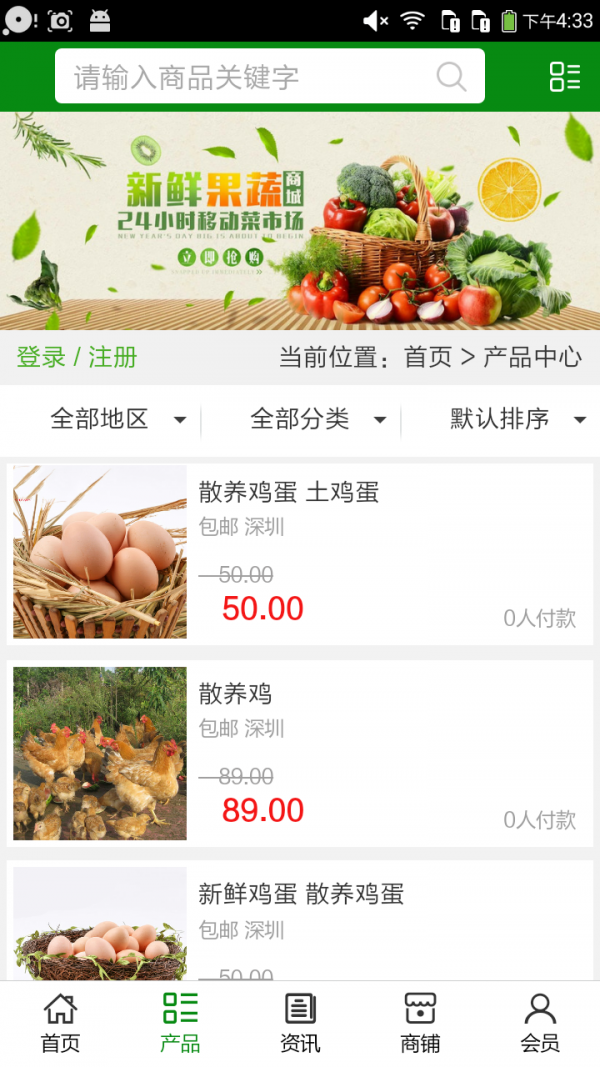Switch to the 首页 tab
This screenshot has width=600, height=1067.
(x=60, y=1023)
